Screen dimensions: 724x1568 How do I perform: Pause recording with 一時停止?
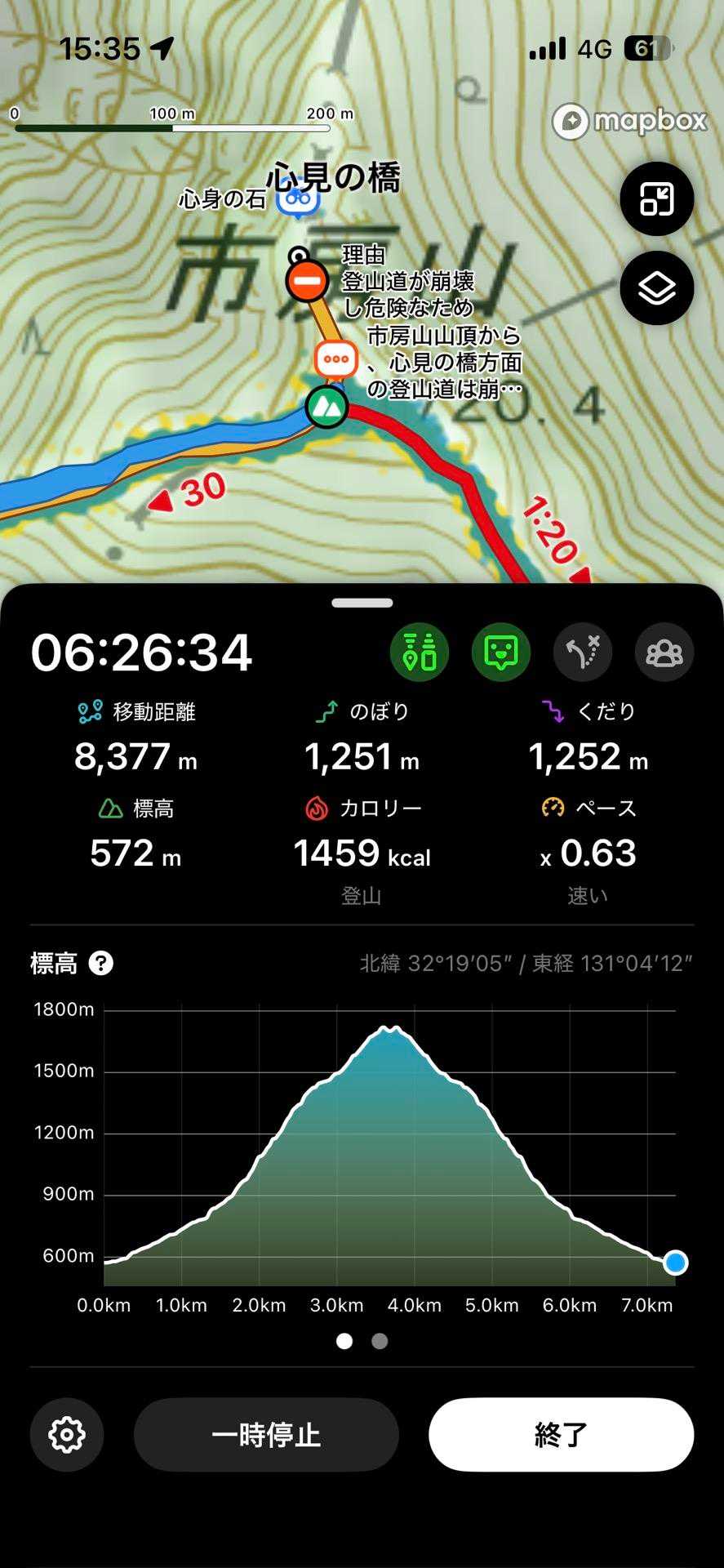click(x=266, y=1435)
